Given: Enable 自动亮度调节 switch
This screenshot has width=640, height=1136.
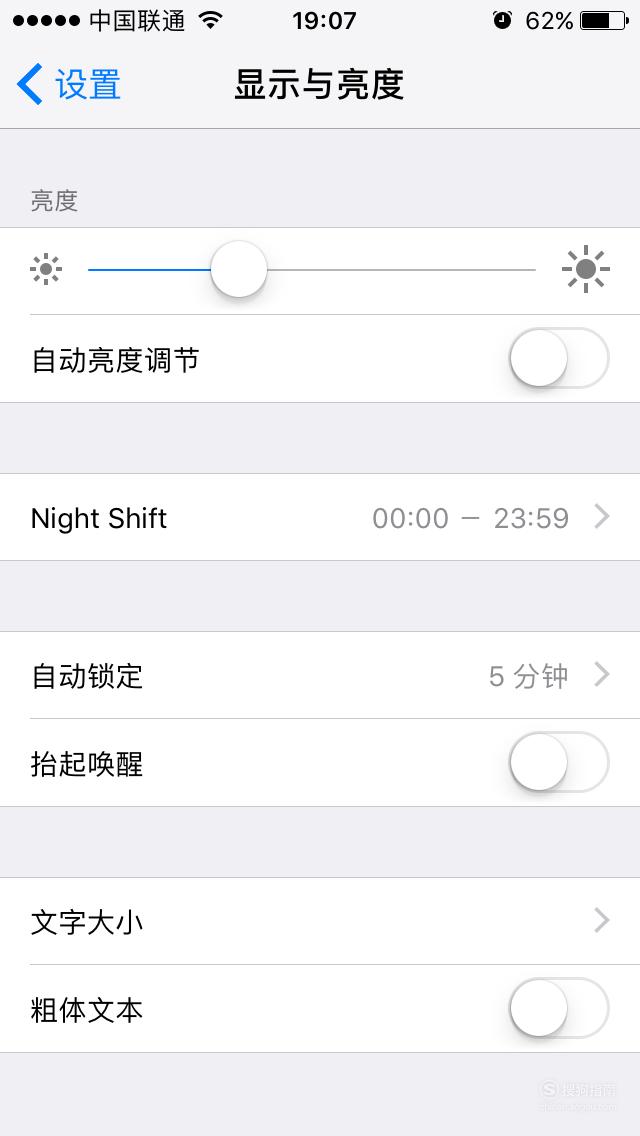Looking at the screenshot, I should pyautogui.click(x=559, y=358).
